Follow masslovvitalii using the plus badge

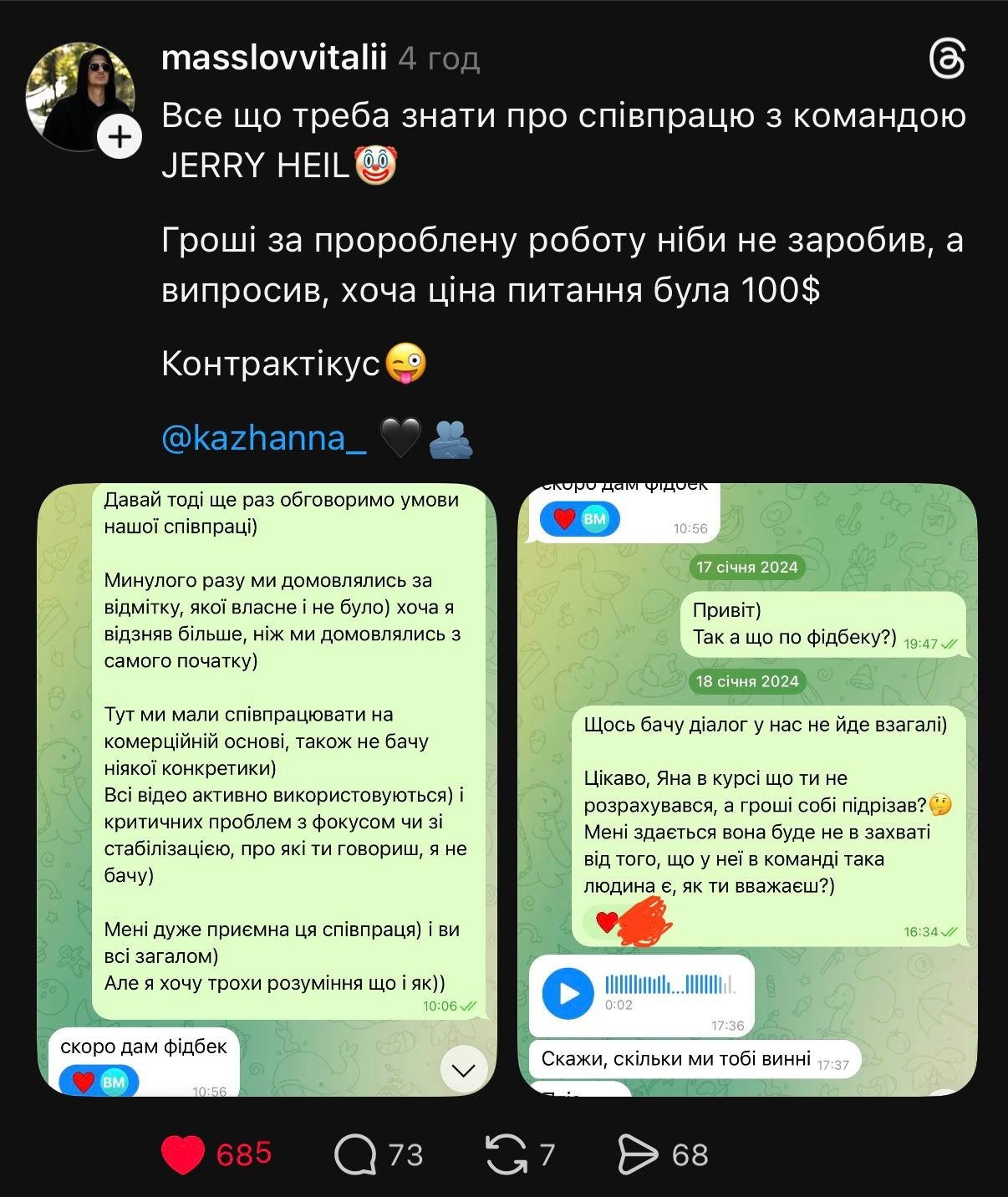120,136
